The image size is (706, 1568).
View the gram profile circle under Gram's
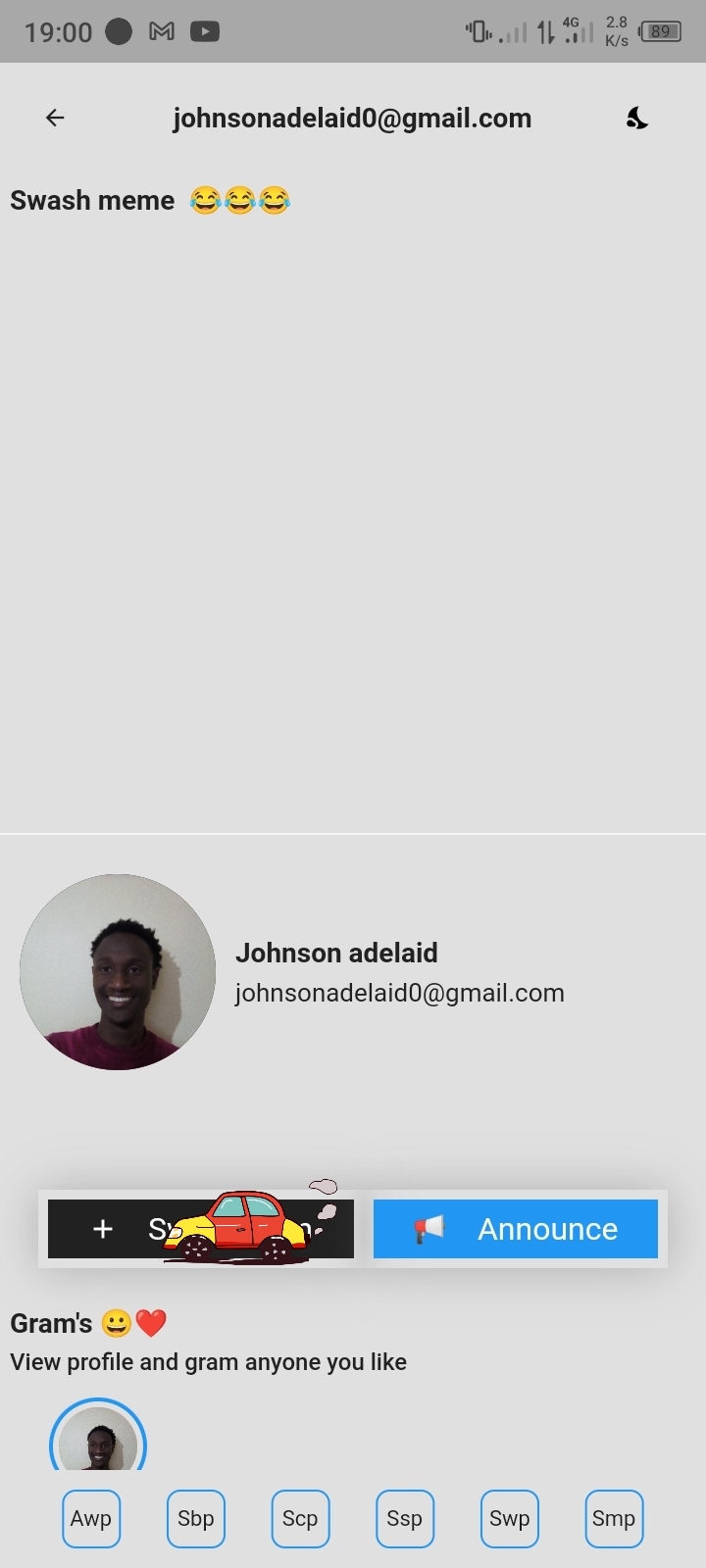tap(98, 1441)
